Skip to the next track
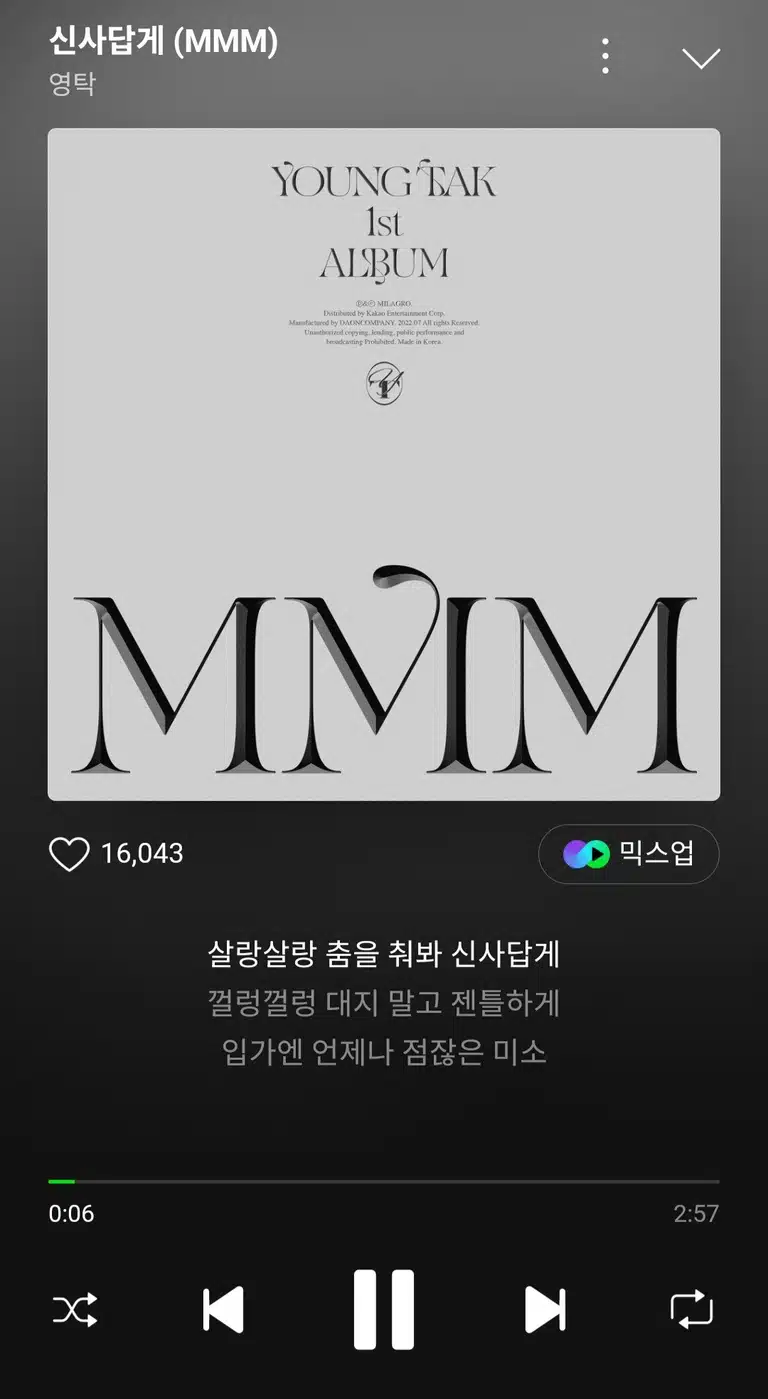The height and width of the screenshot is (1399, 768). coord(545,1310)
